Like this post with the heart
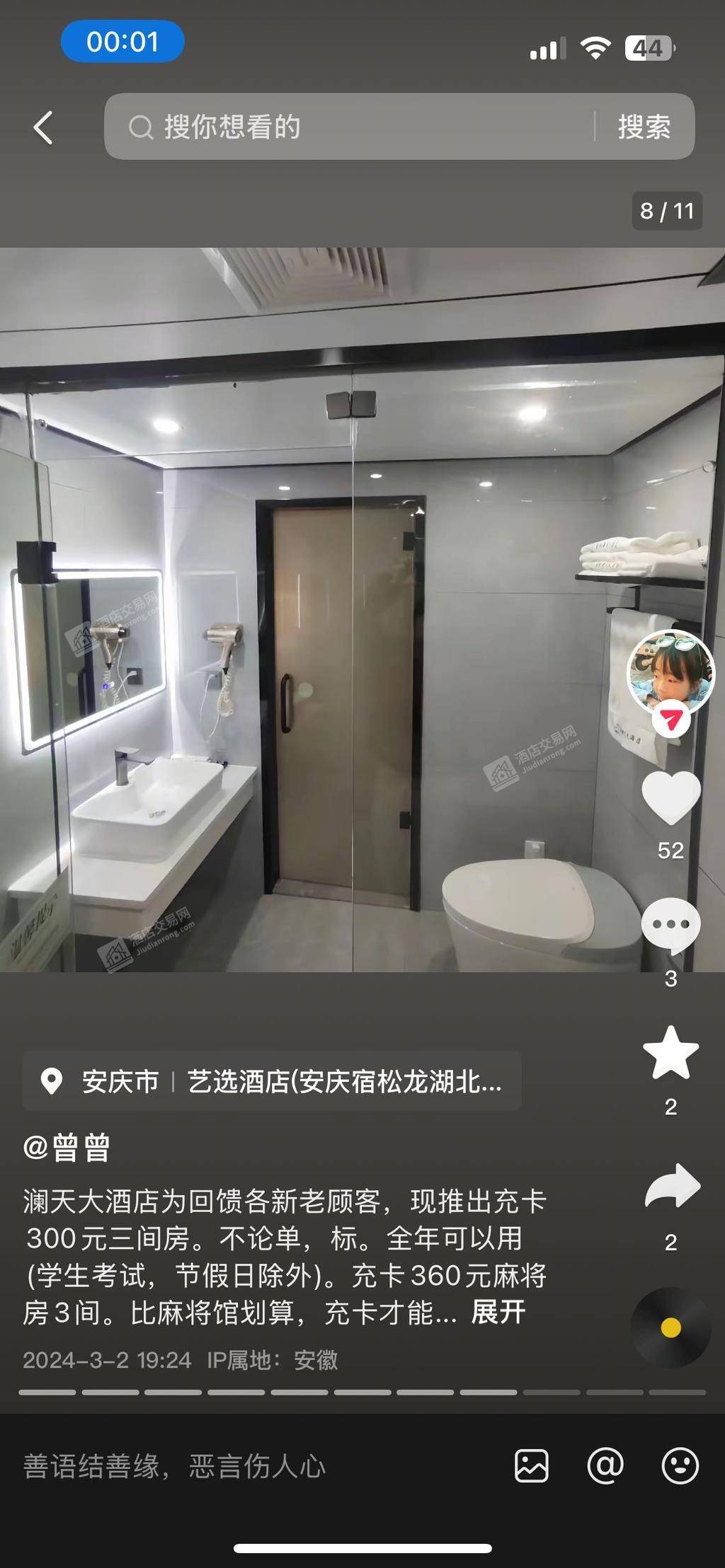 click(x=670, y=798)
